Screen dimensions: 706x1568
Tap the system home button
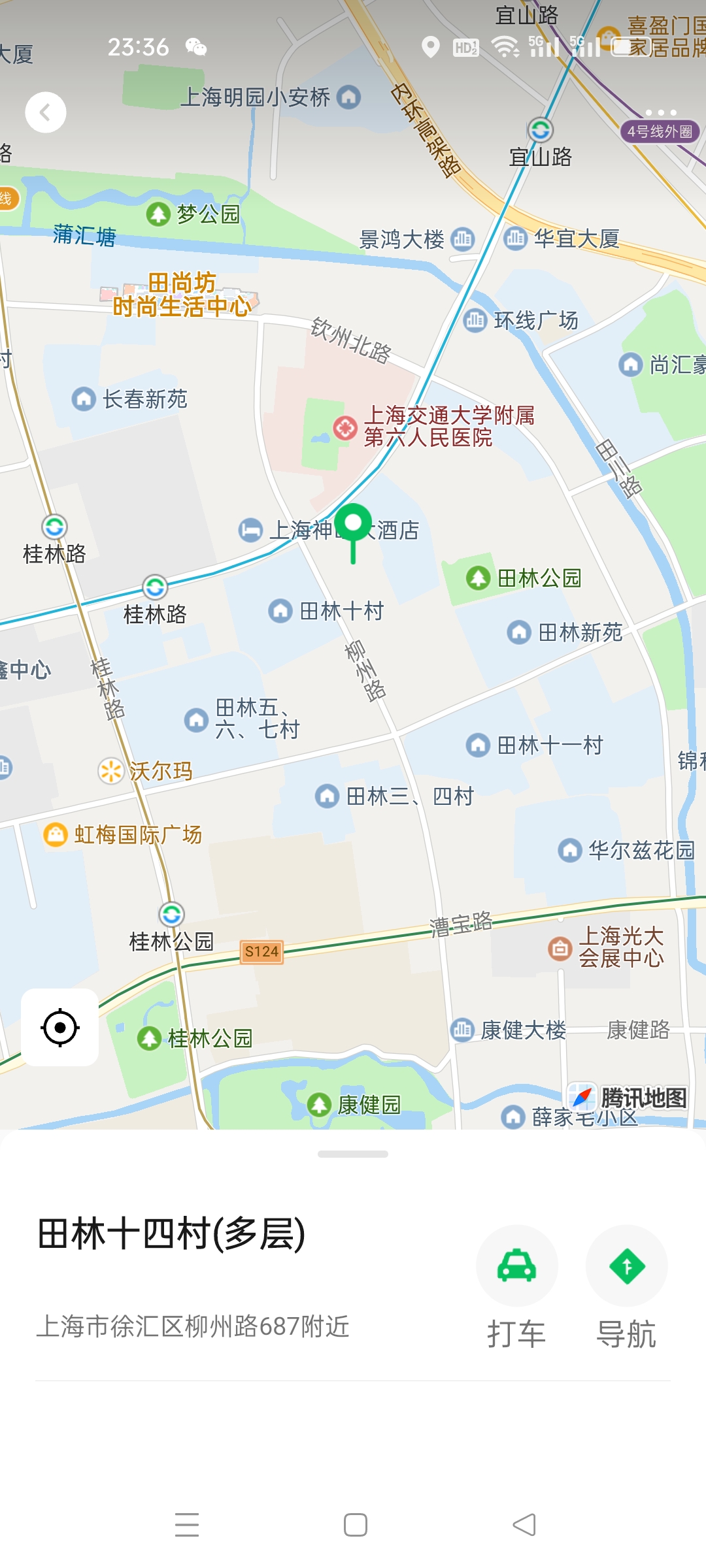355,1525
